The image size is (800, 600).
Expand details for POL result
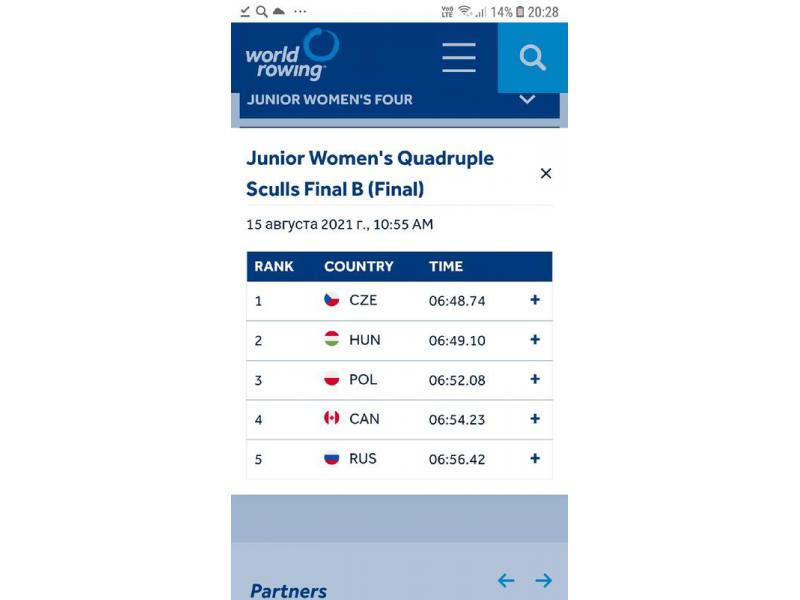tap(535, 380)
